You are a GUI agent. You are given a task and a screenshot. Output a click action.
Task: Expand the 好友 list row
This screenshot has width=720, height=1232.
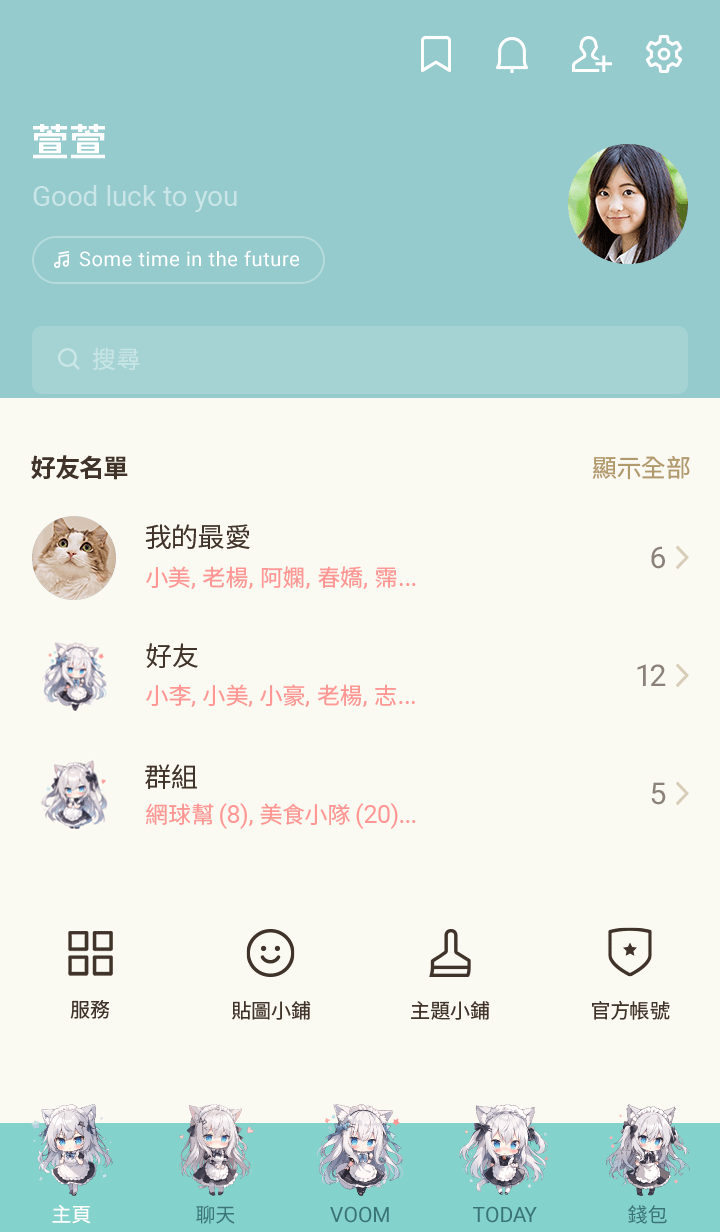pyautogui.click(x=360, y=676)
